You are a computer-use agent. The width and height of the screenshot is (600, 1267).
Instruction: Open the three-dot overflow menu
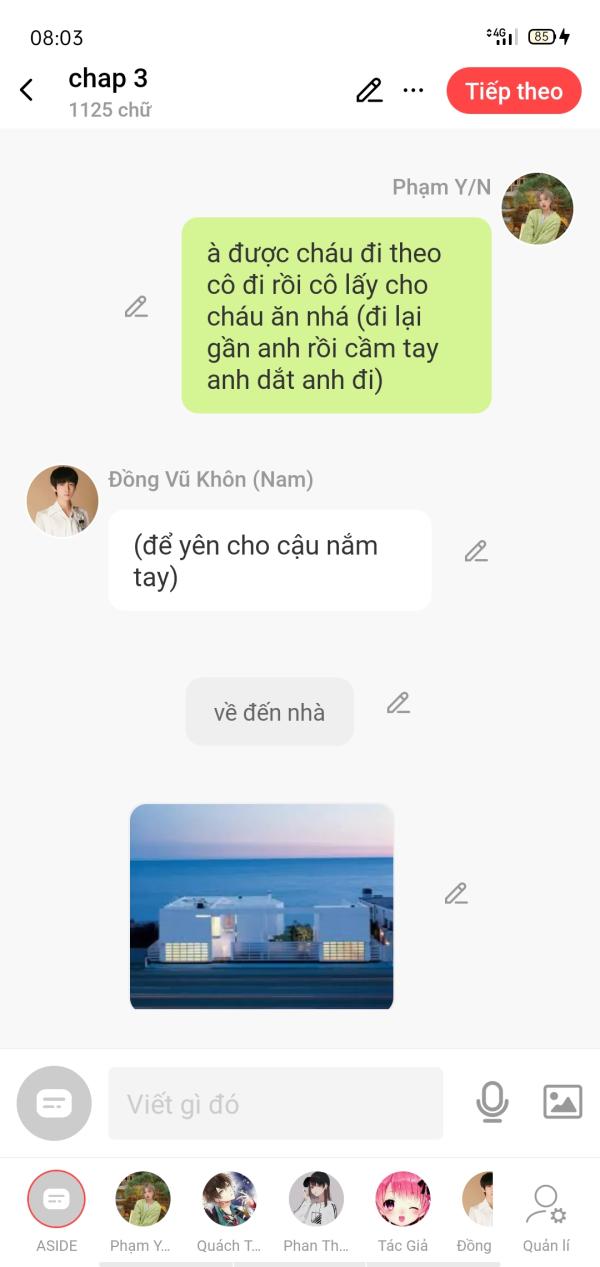[413, 91]
